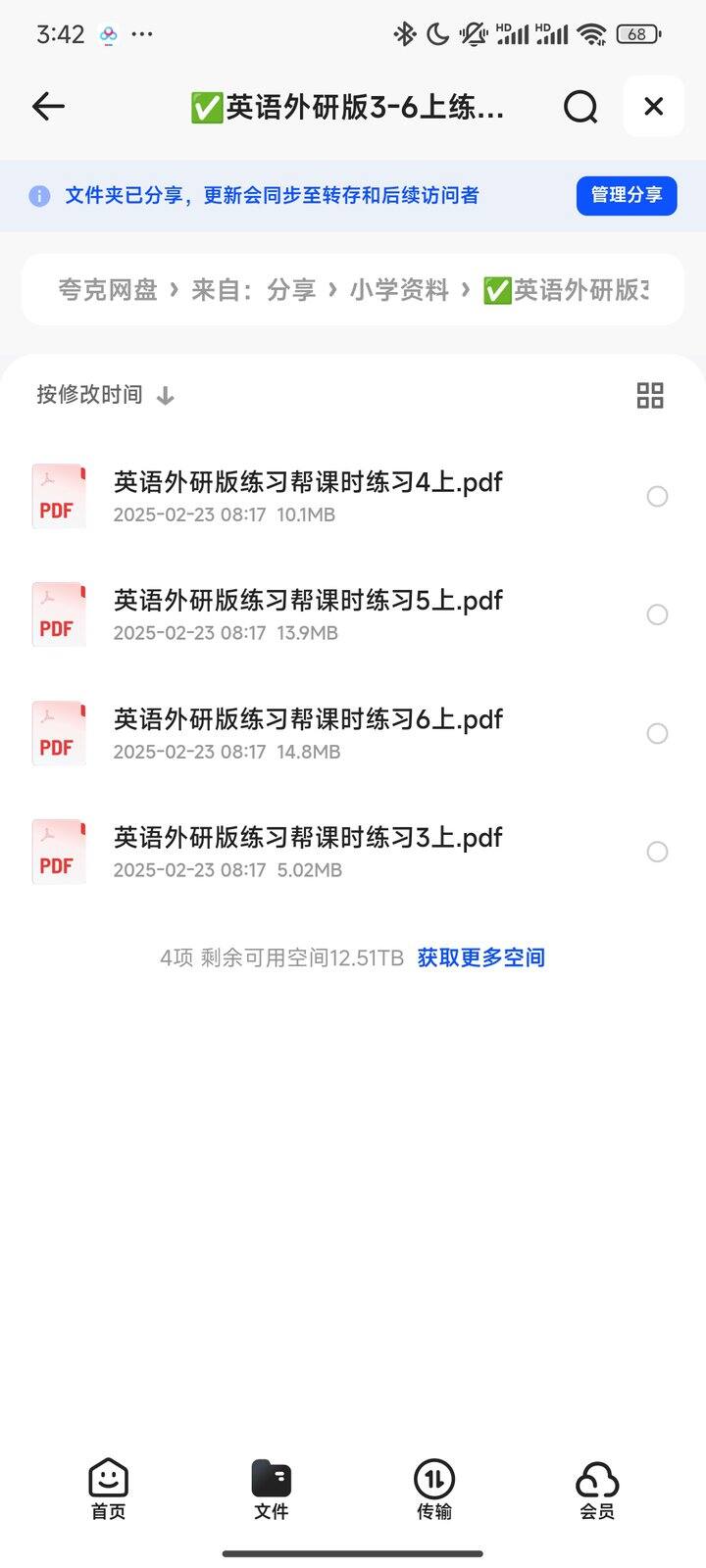Jump to 小学资料 in the breadcrumb
The width and height of the screenshot is (706, 1568).
(x=399, y=290)
